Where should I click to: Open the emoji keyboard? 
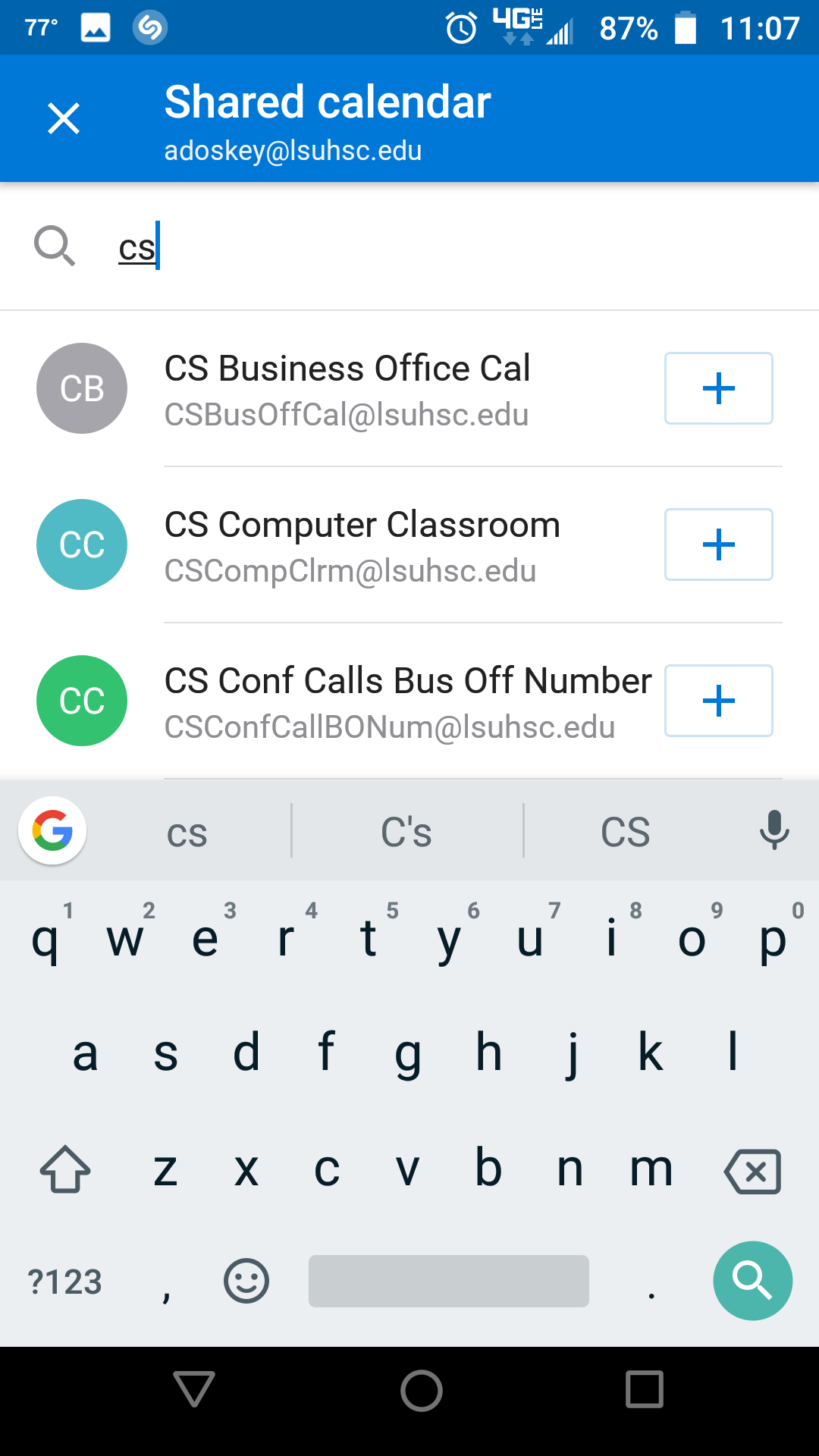(x=246, y=1282)
